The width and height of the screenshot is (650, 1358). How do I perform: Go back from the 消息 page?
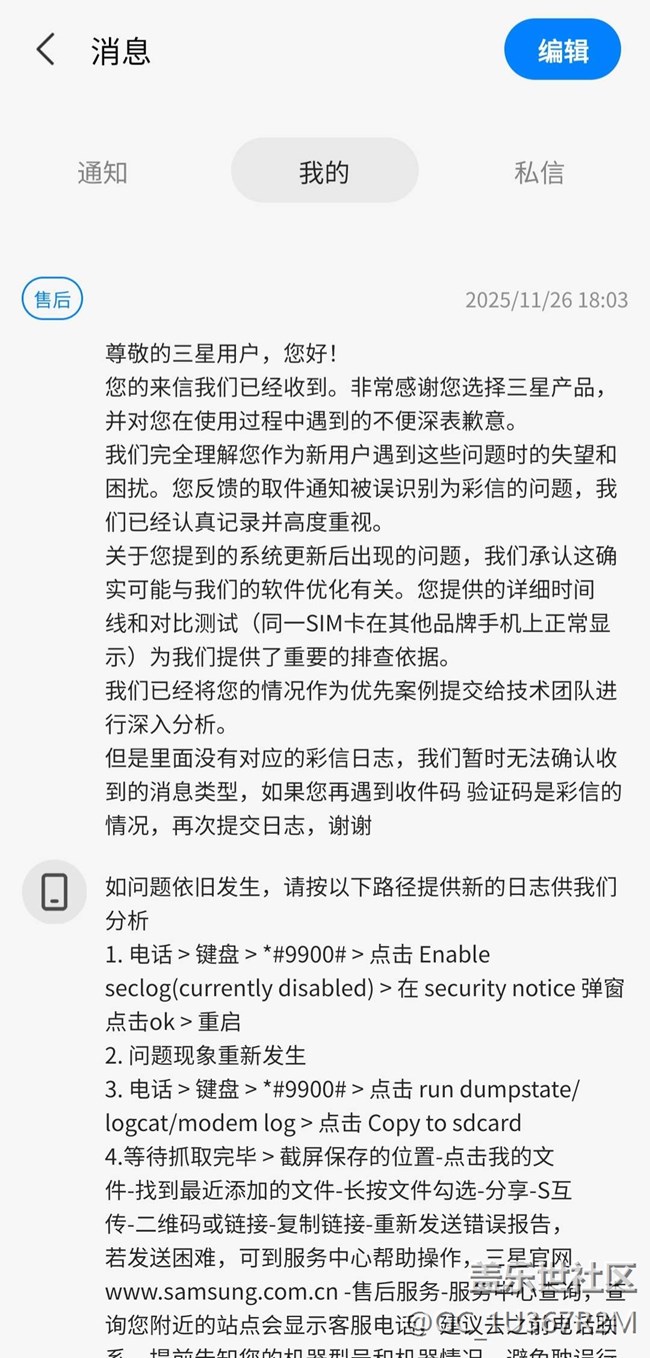[46, 50]
